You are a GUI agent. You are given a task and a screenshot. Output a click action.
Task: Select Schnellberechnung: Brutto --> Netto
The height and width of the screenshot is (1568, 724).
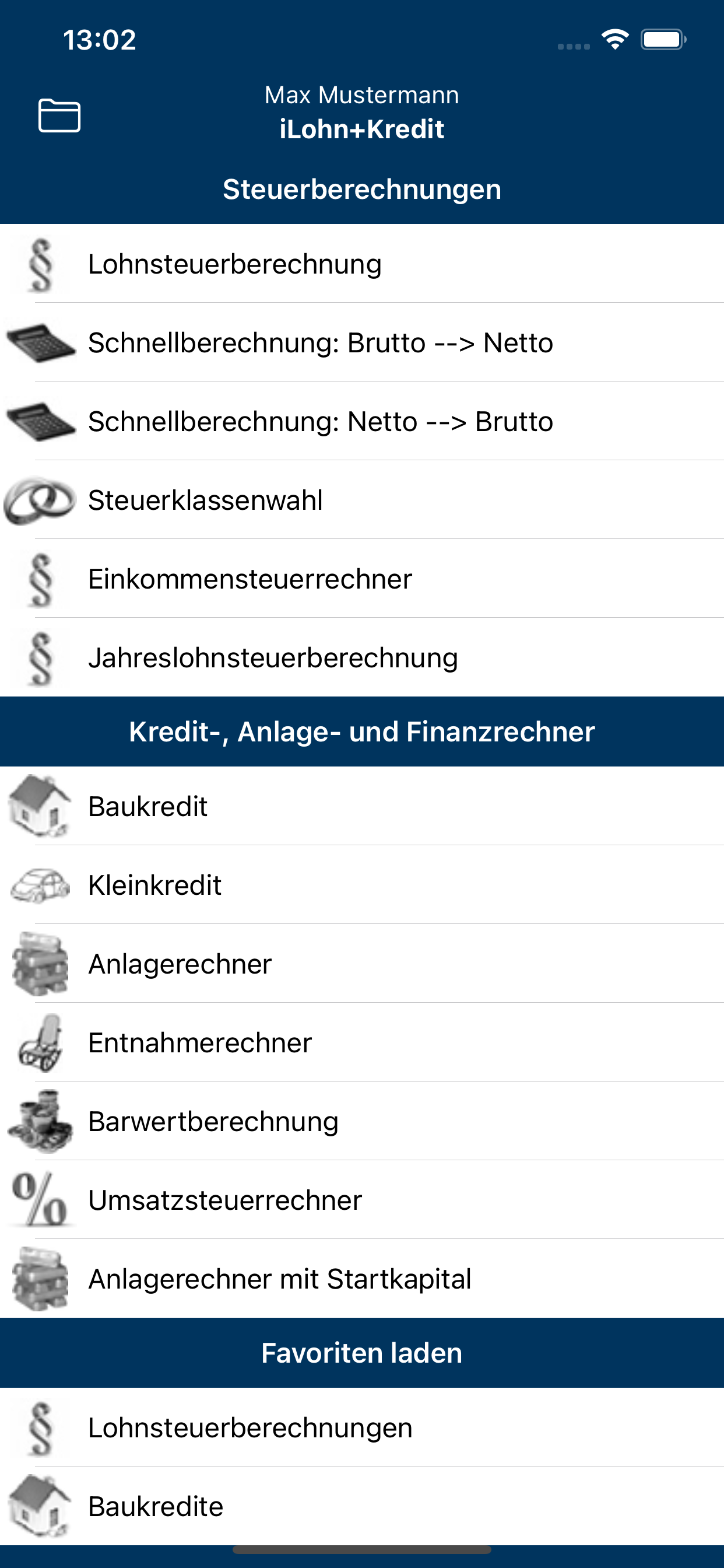click(x=320, y=342)
